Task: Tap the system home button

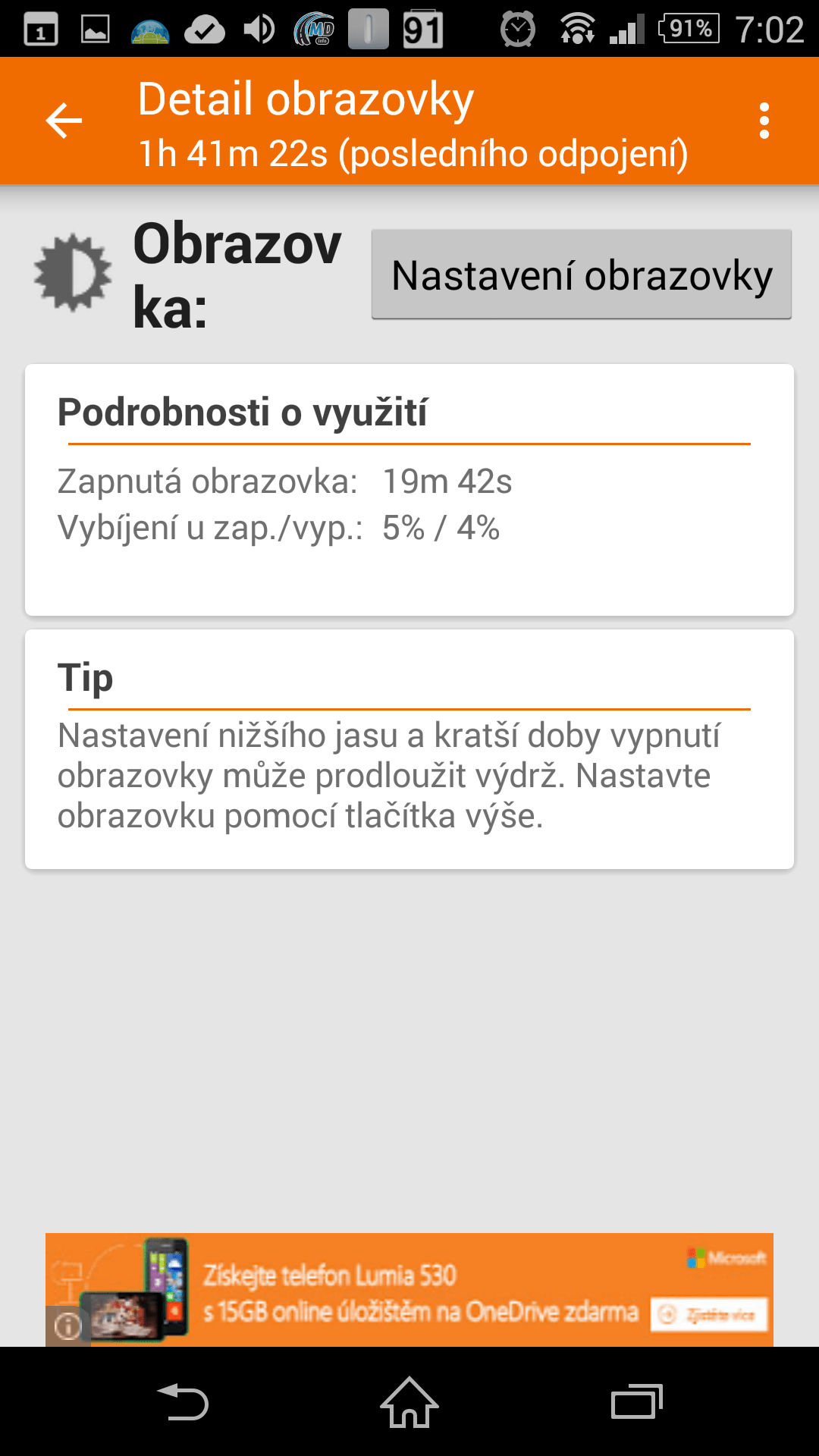Action: (409, 1401)
